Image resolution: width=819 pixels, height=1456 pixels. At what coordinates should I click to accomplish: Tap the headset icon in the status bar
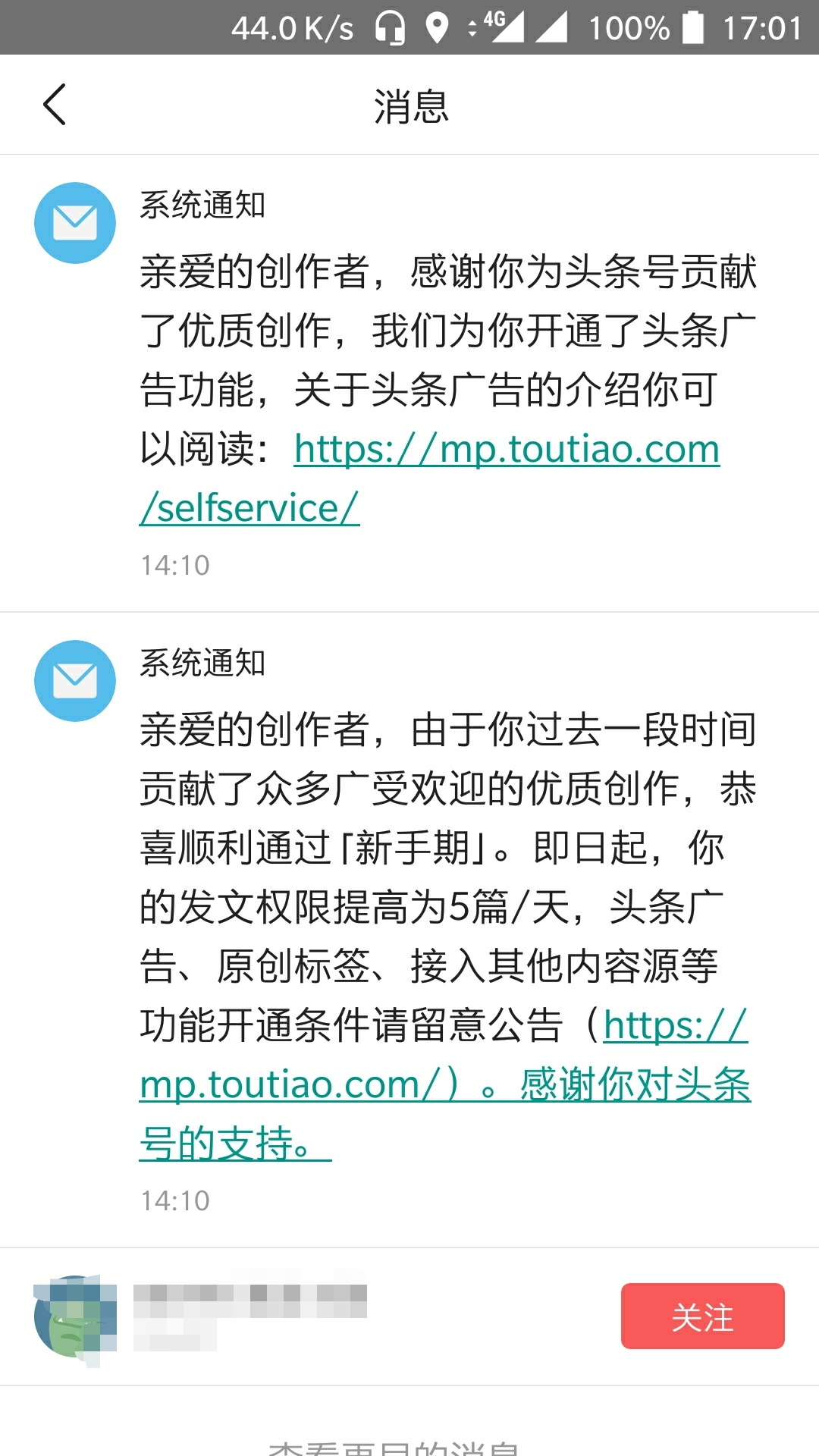pos(389,28)
